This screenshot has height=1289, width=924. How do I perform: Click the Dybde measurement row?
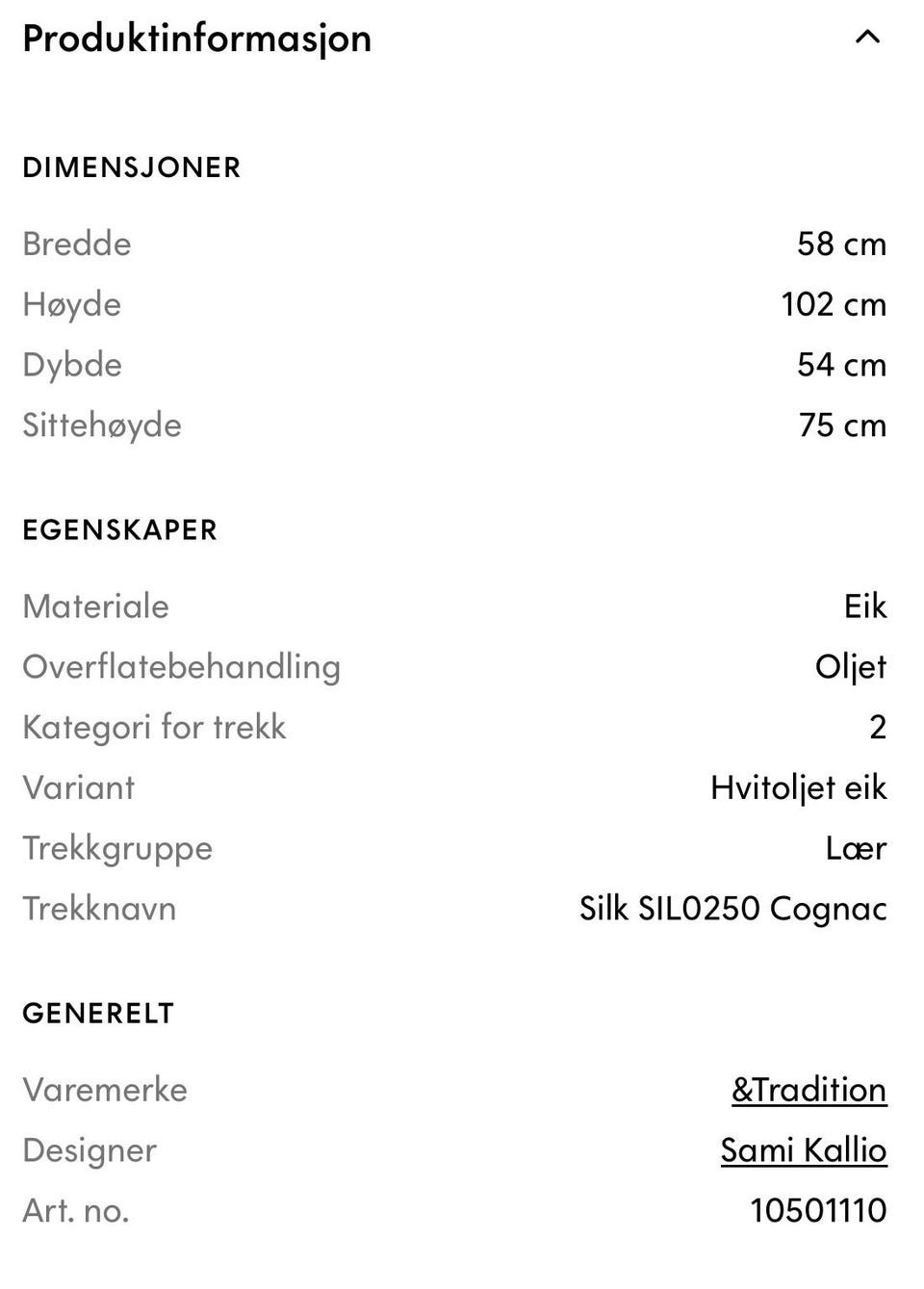[x=72, y=364]
